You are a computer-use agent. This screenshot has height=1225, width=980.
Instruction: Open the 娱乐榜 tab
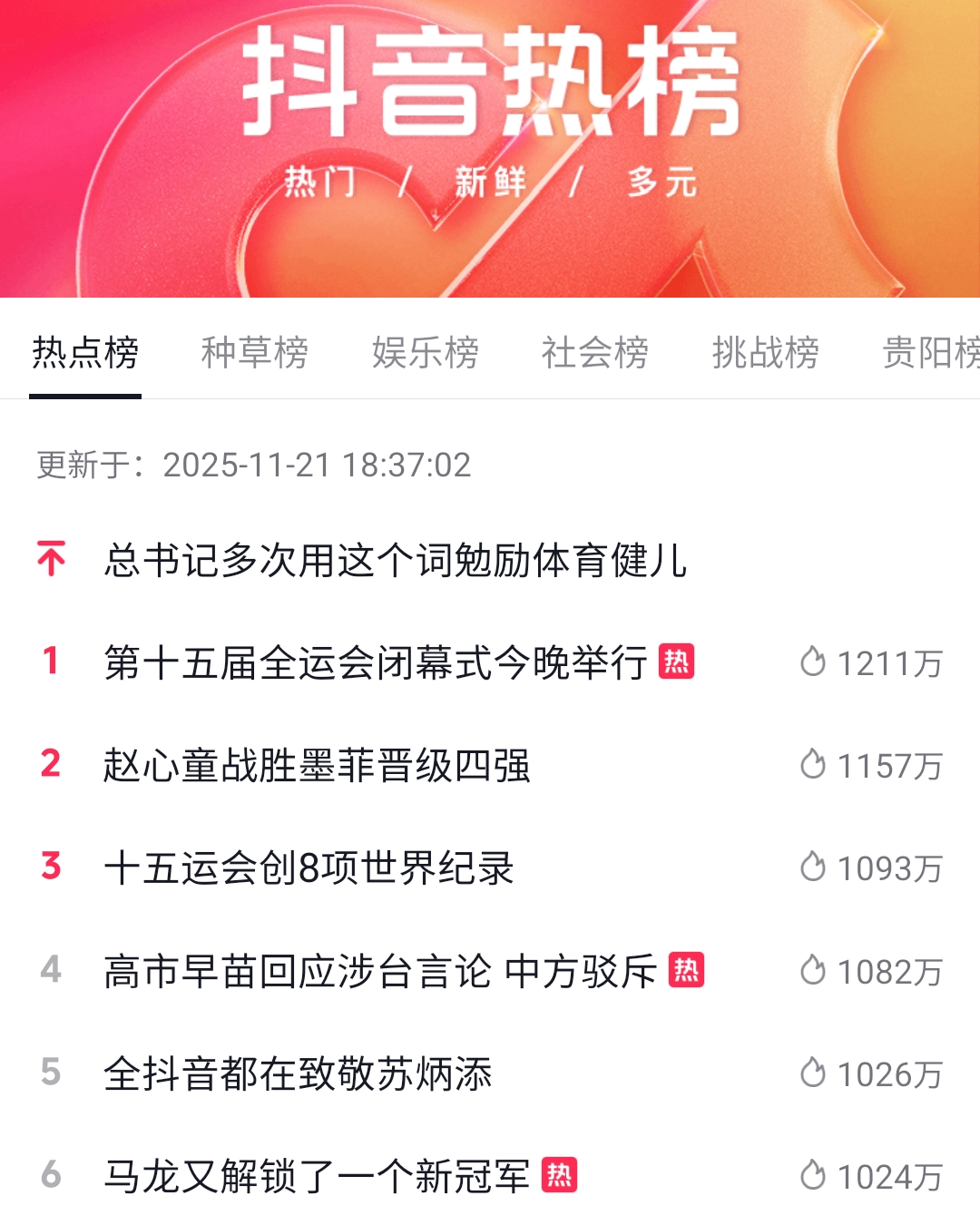(425, 353)
